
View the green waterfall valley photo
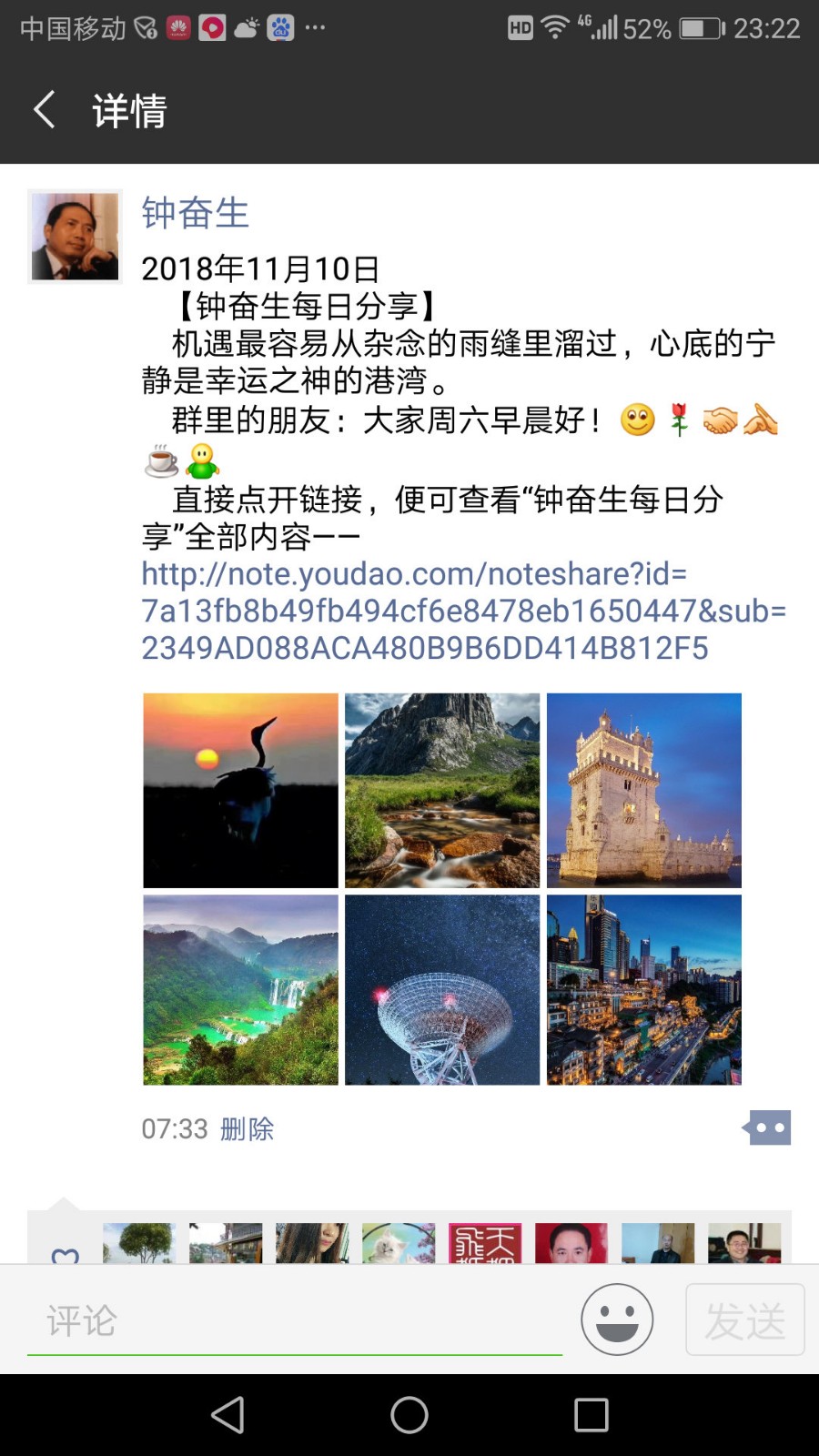pos(240,990)
